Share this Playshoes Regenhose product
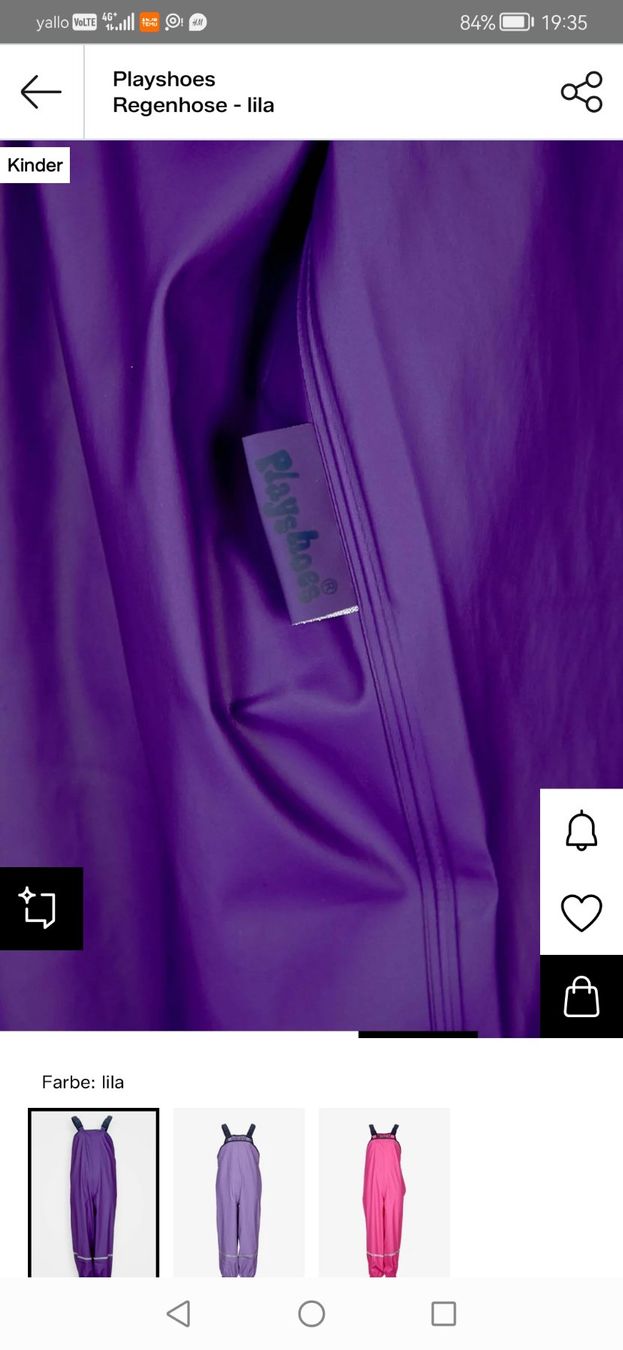 pos(581,92)
